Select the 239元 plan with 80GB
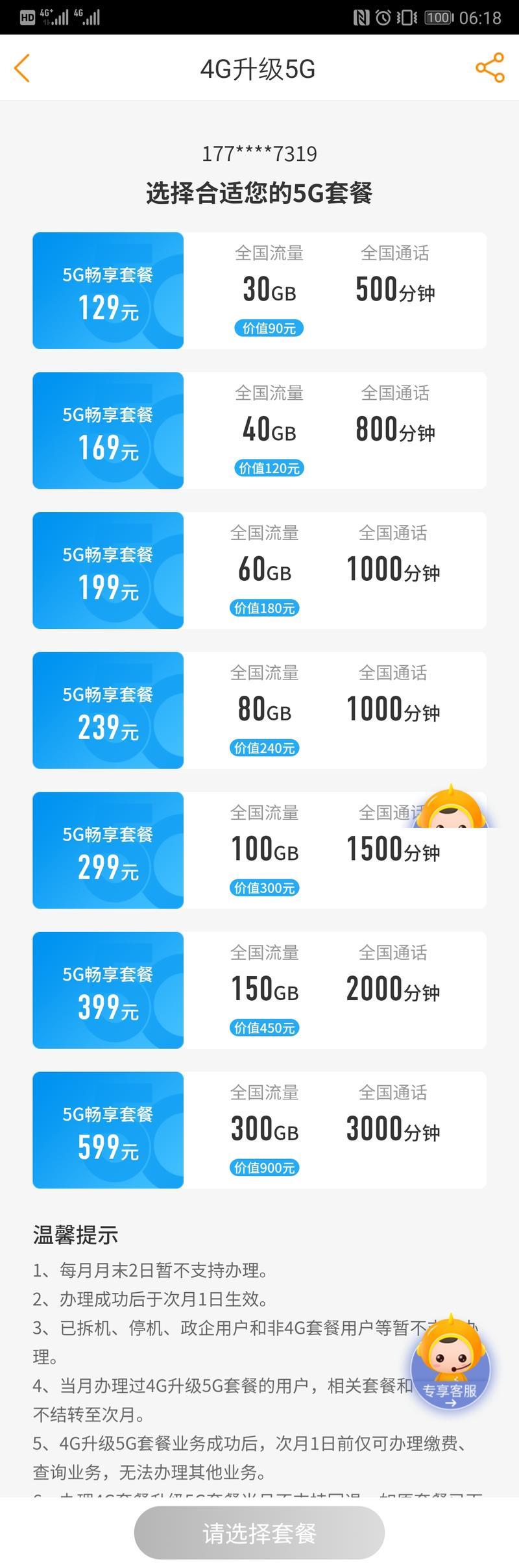 (x=259, y=710)
